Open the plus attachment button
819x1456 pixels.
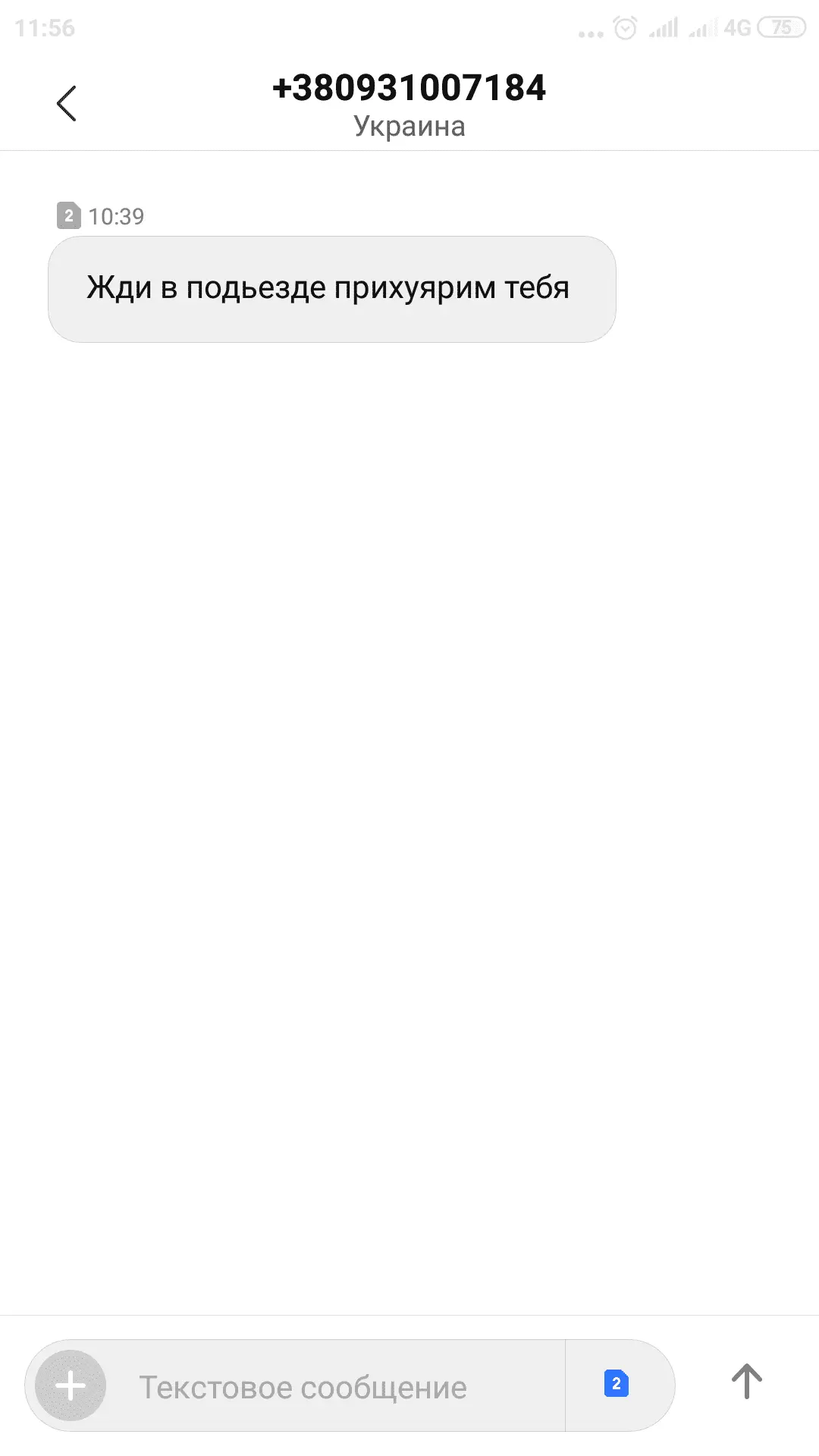tap(71, 1385)
